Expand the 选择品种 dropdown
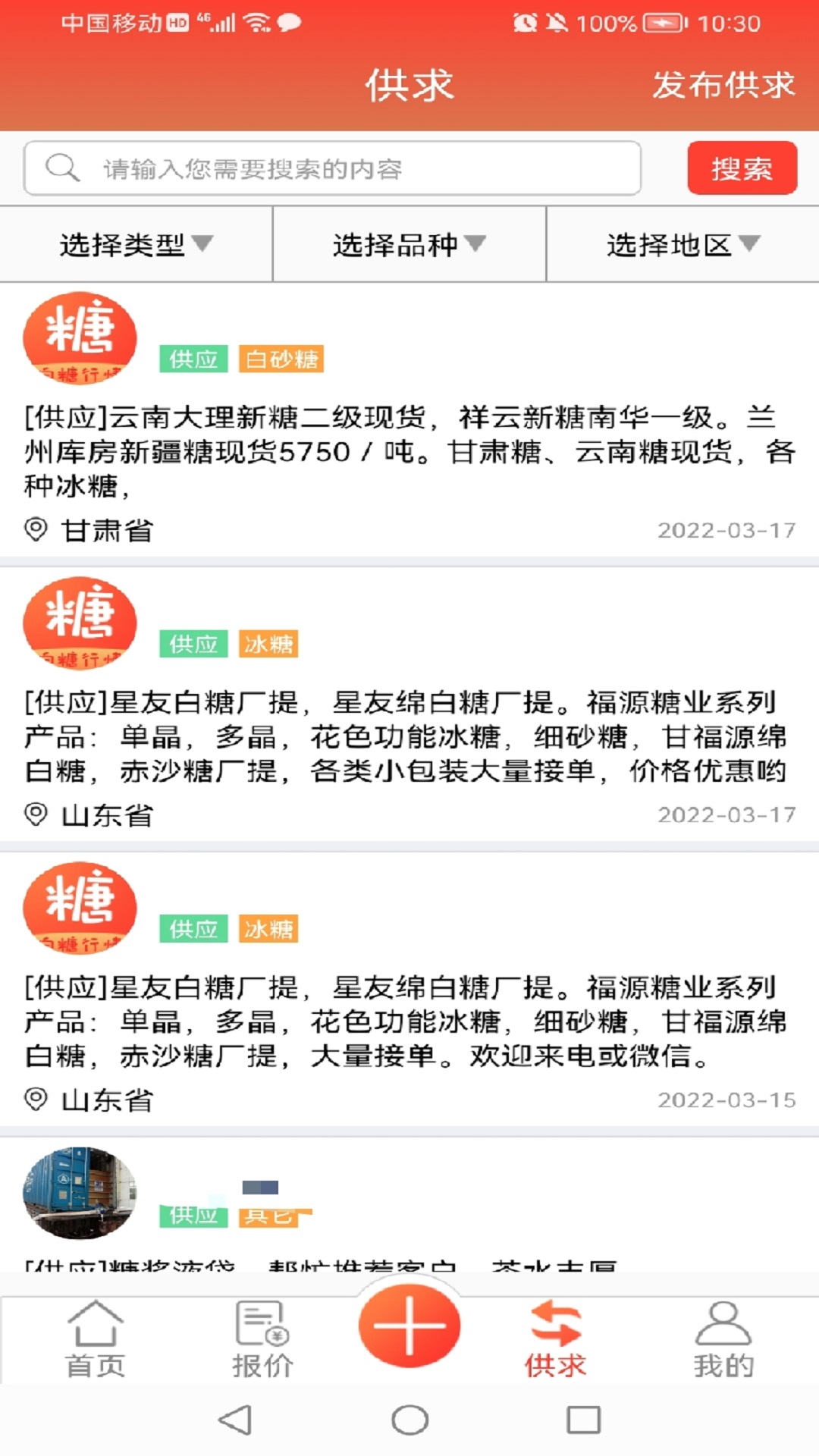Viewport: 819px width, 1456px height. (409, 244)
